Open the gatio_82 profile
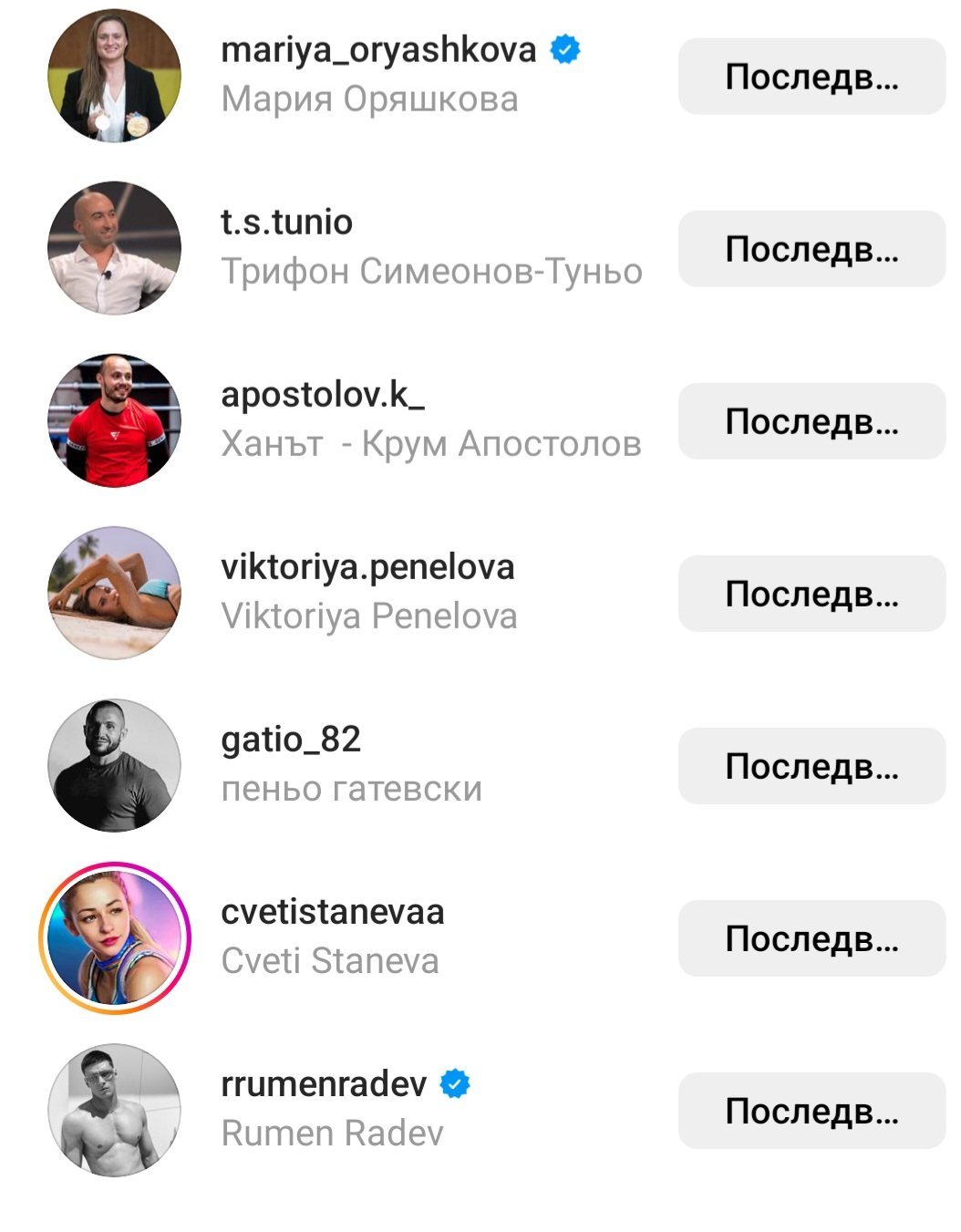 tap(291, 740)
